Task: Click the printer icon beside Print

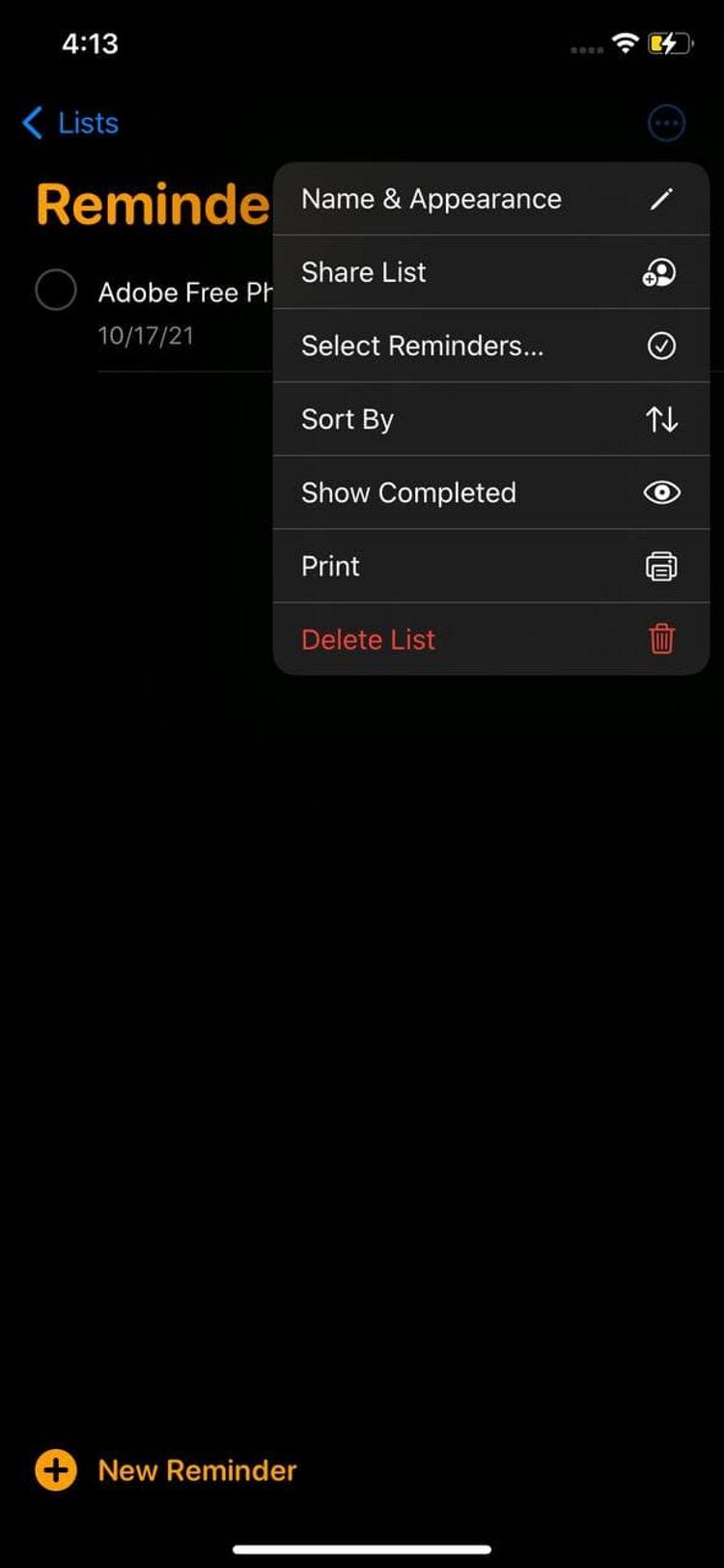Action: pos(660,566)
